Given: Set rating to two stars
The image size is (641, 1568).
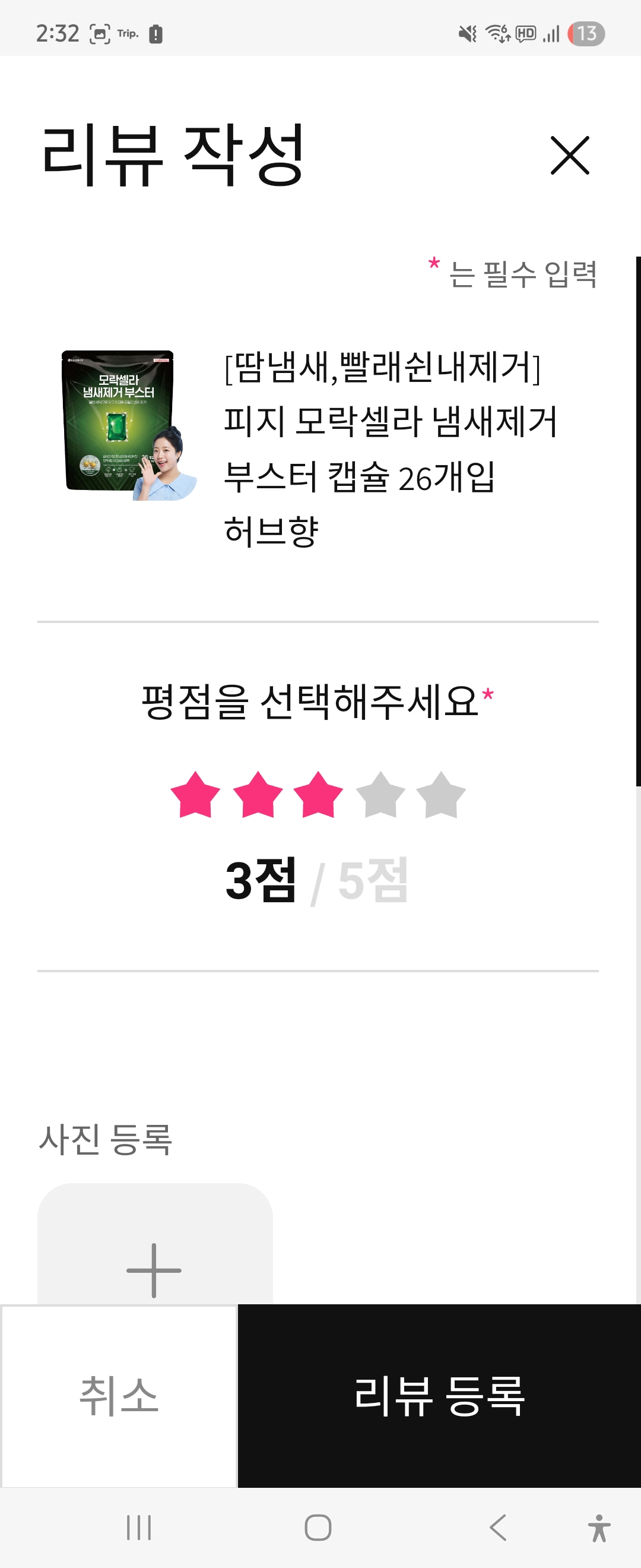Looking at the screenshot, I should (x=257, y=795).
